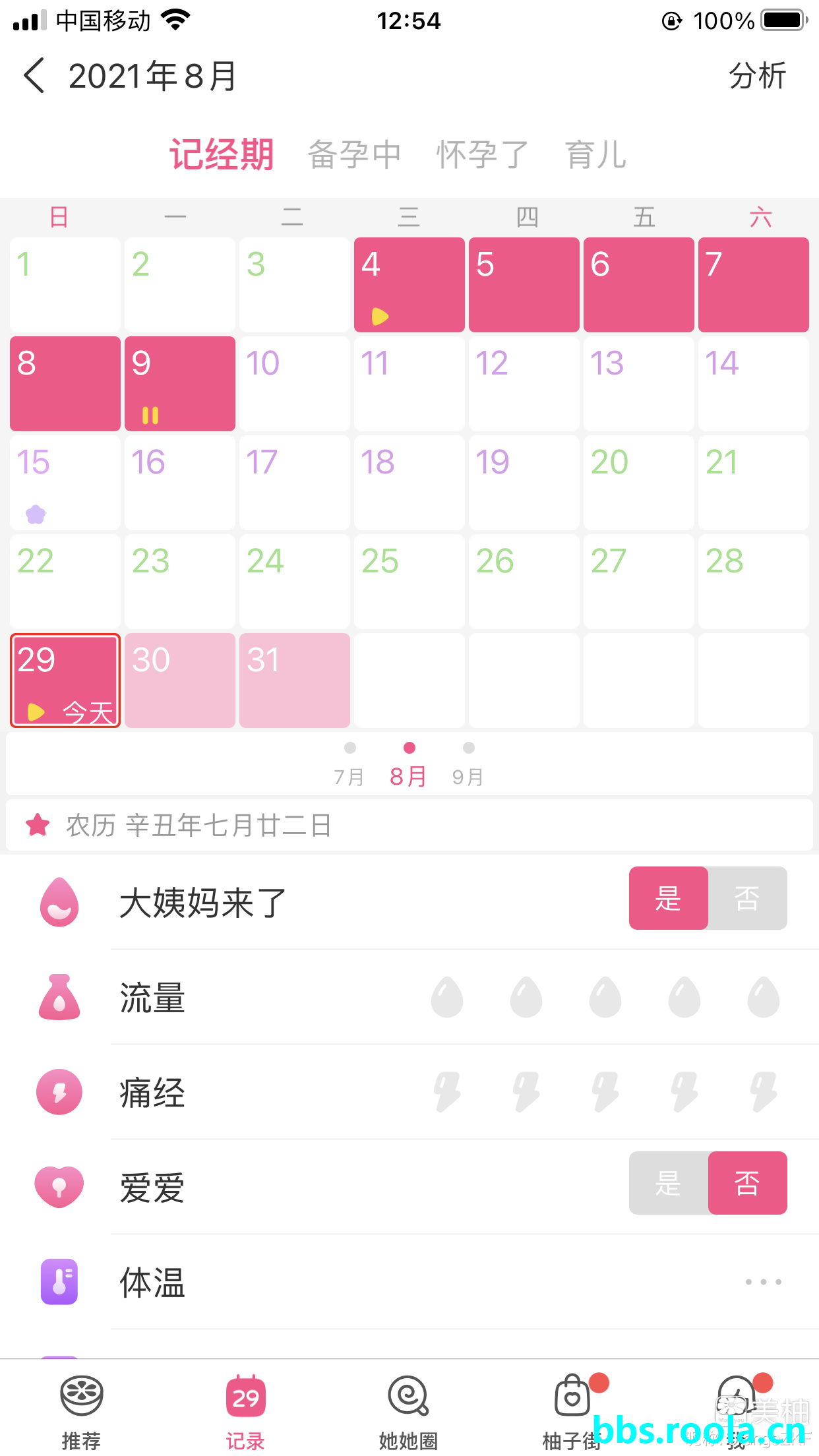Image resolution: width=819 pixels, height=1456 pixels.
Task: Switch to the 怀孕了 mode tab
Action: pyautogui.click(x=482, y=155)
